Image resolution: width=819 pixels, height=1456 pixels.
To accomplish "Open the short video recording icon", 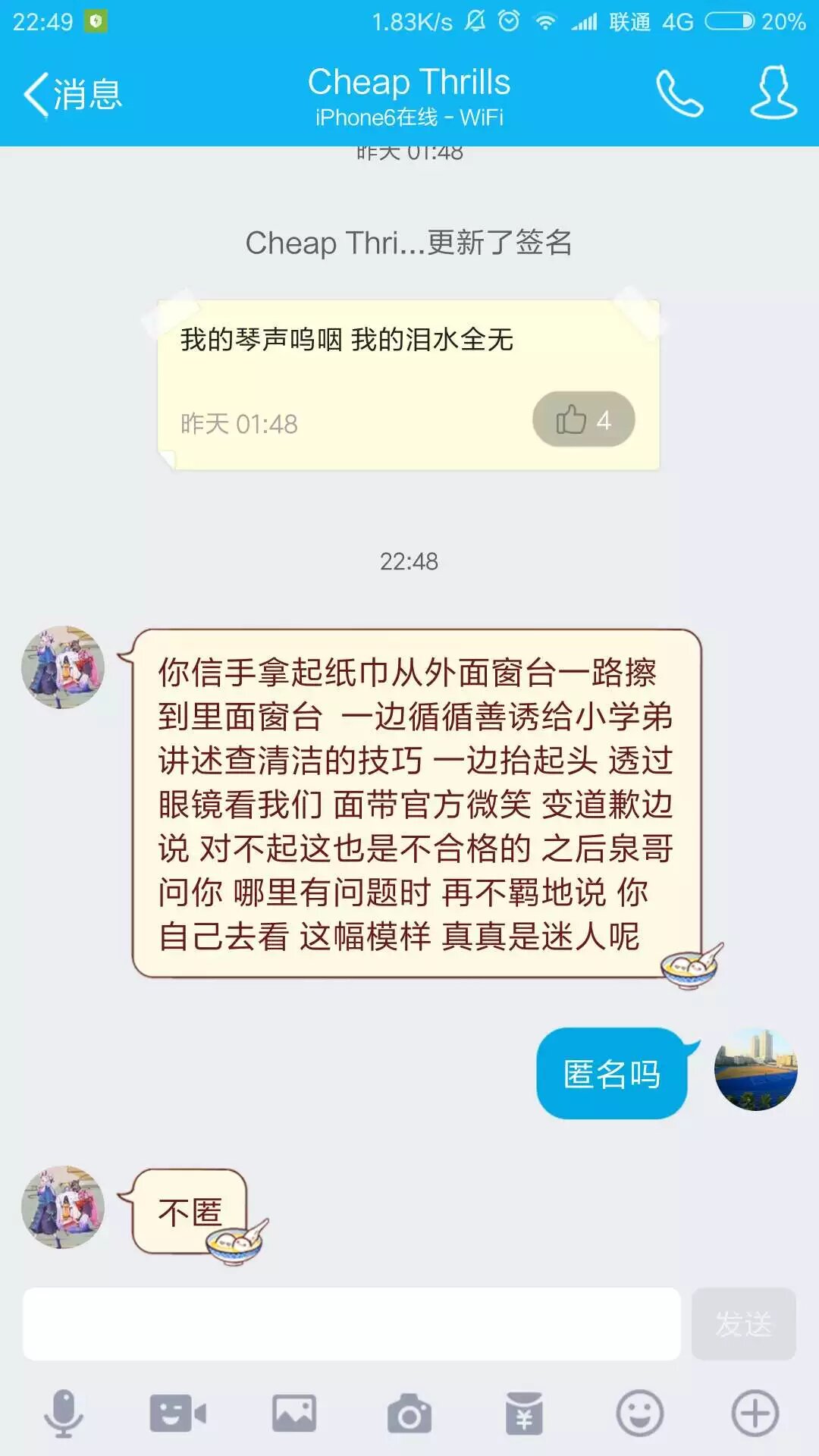I will tap(178, 1414).
